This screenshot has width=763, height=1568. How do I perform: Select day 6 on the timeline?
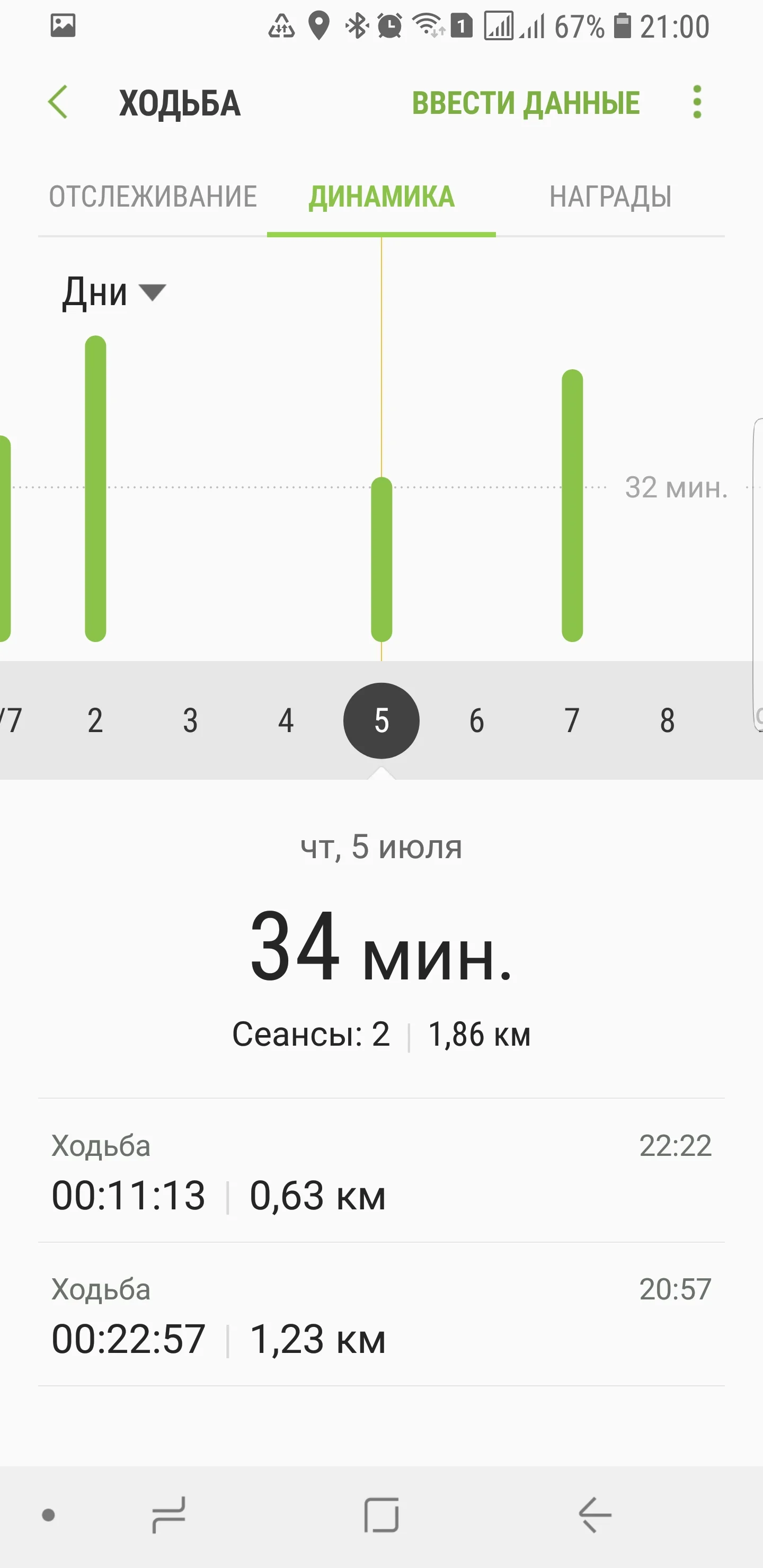click(477, 720)
